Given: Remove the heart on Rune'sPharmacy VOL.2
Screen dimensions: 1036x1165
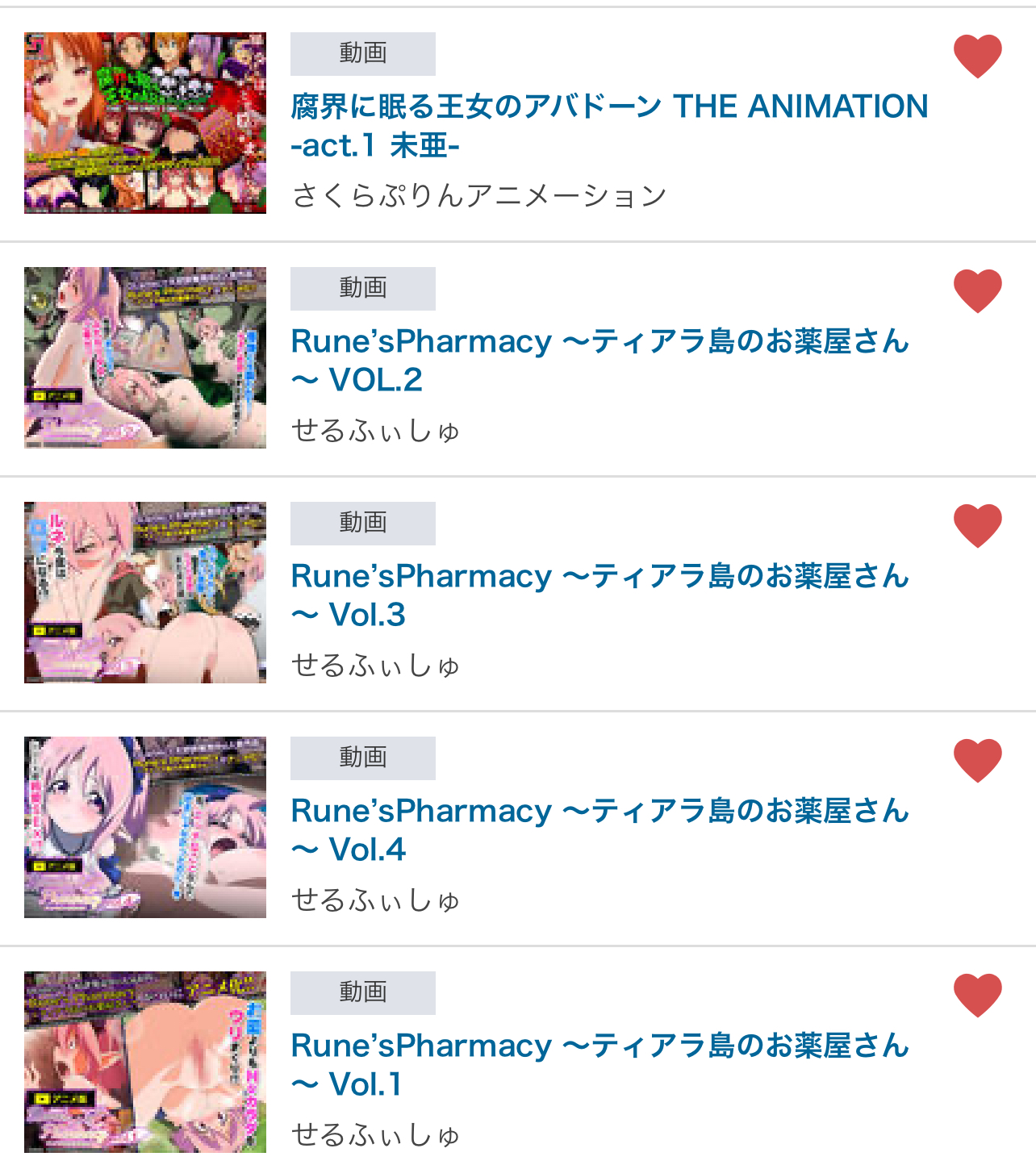Looking at the screenshot, I should click(977, 291).
